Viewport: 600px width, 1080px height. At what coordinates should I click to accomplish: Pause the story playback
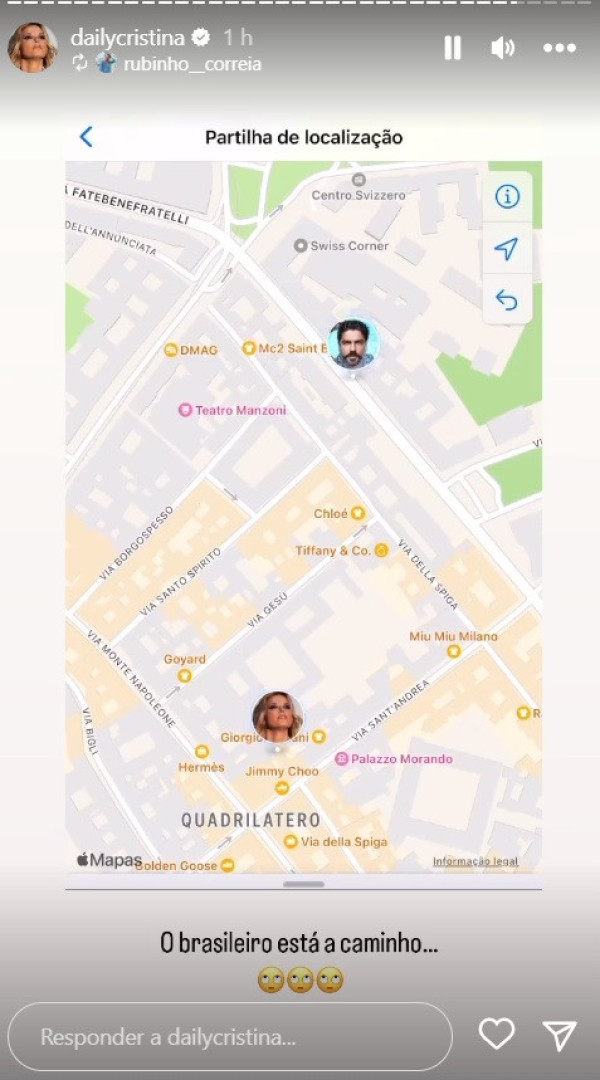[x=453, y=48]
